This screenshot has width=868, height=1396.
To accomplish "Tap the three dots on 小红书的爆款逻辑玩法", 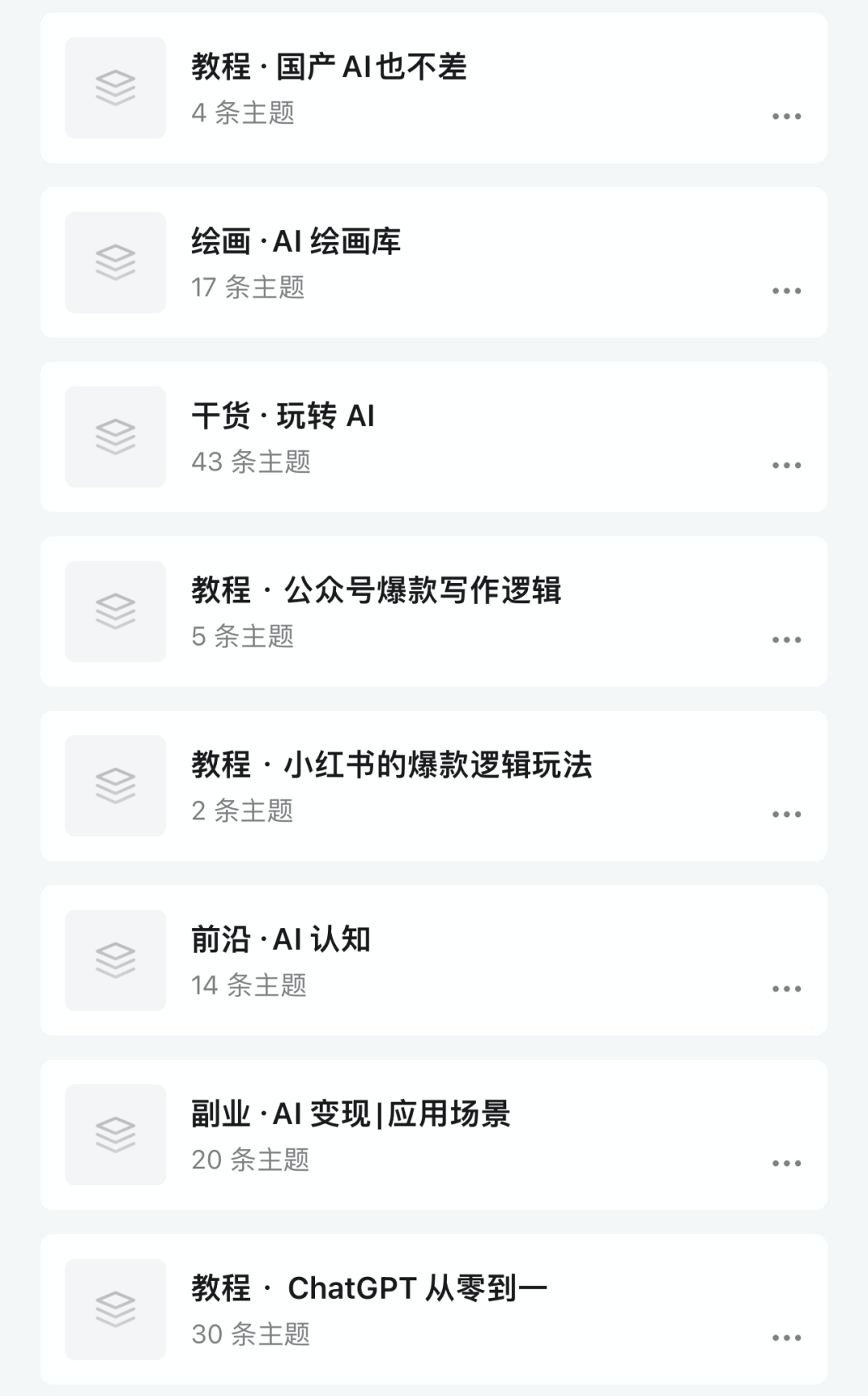I will 786,815.
